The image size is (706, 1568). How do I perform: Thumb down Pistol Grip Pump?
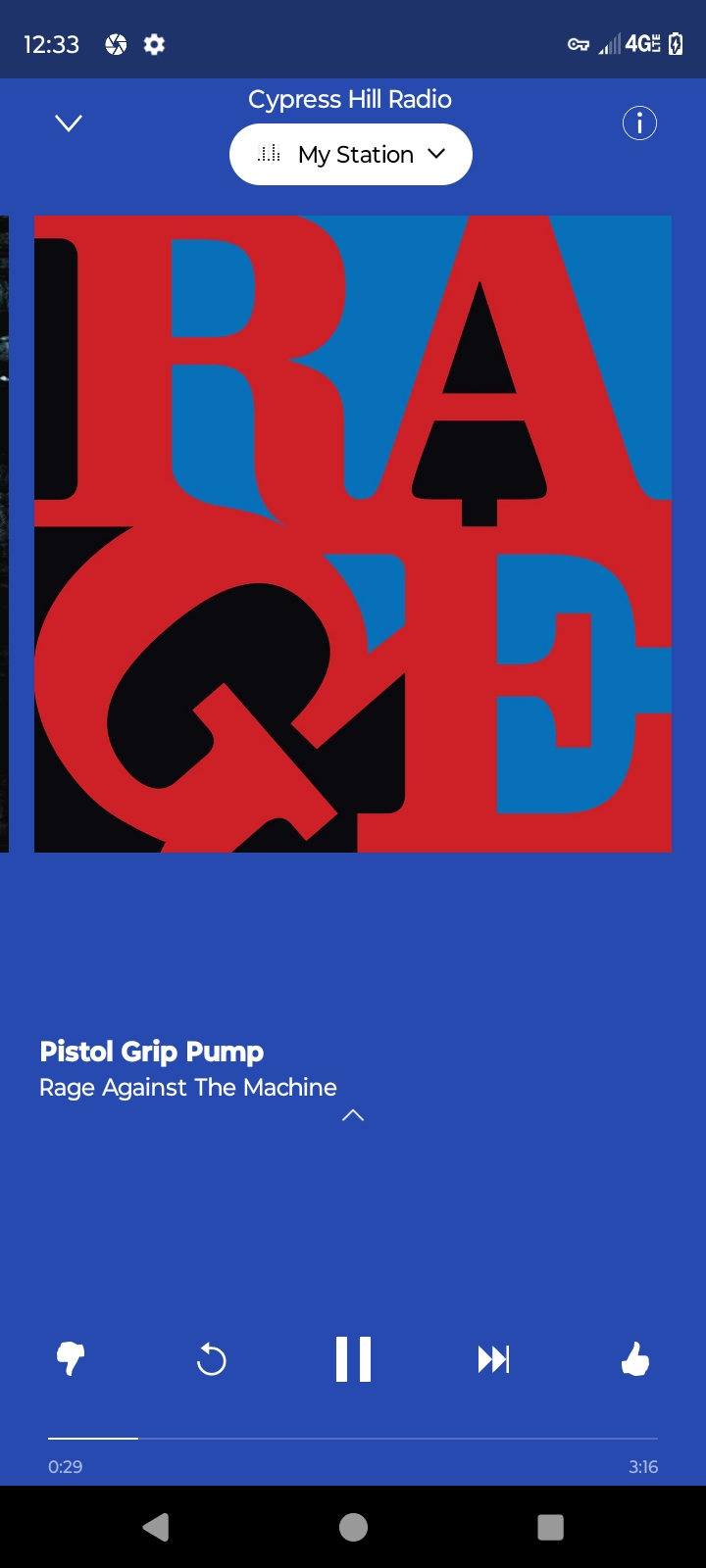[x=71, y=1359]
